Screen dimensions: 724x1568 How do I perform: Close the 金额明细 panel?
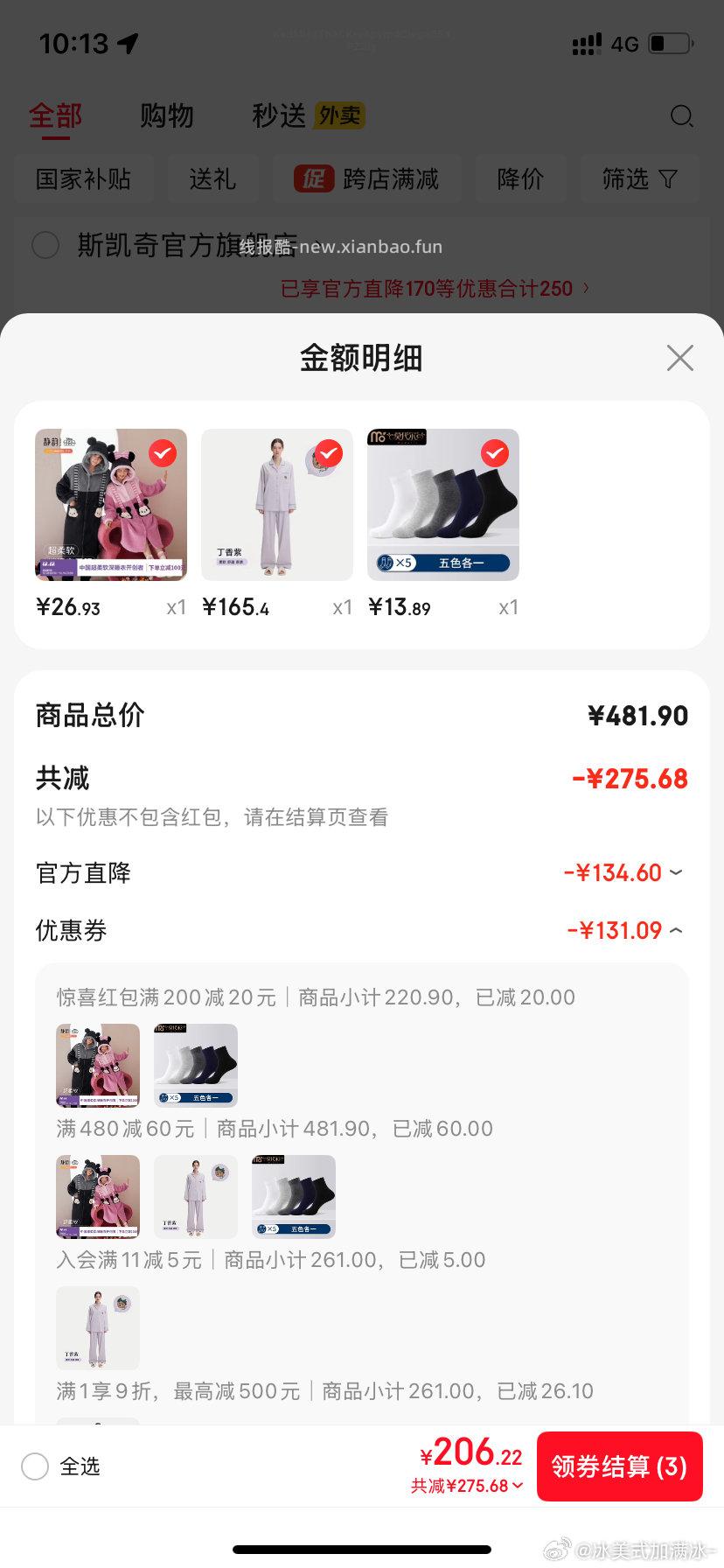tap(679, 358)
